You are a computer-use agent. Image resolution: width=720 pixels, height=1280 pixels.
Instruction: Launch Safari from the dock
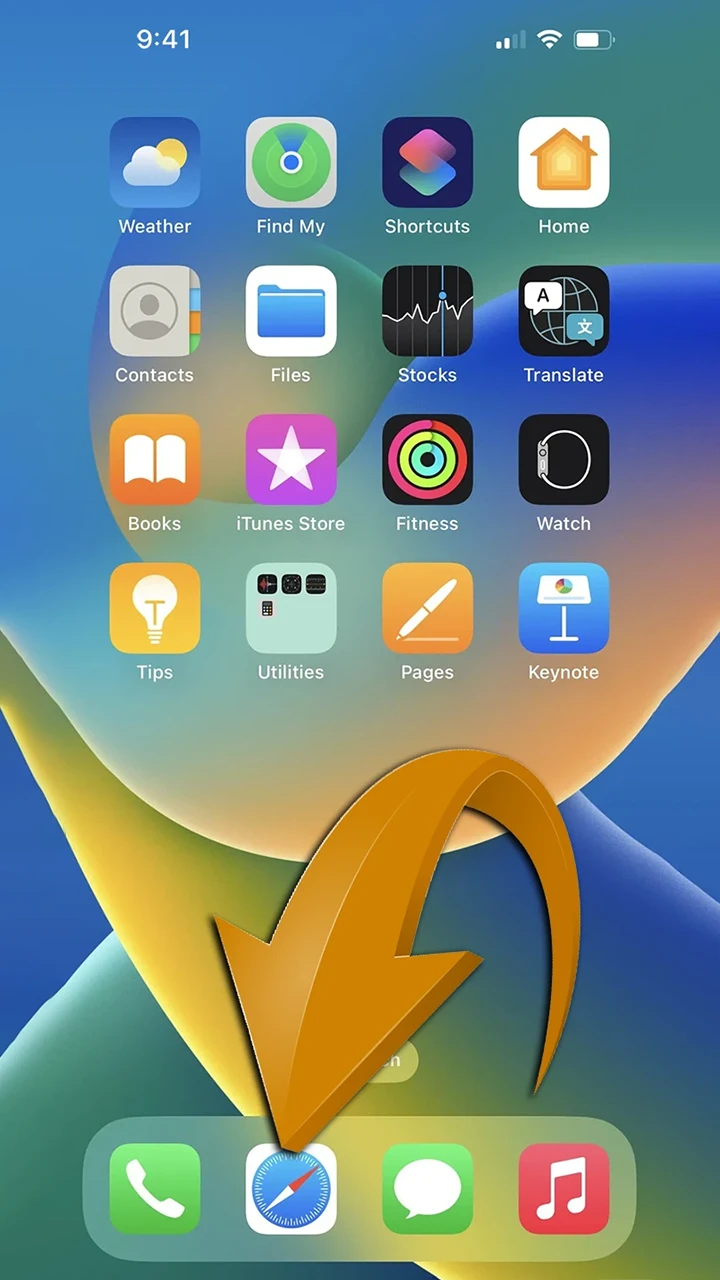coord(291,1189)
